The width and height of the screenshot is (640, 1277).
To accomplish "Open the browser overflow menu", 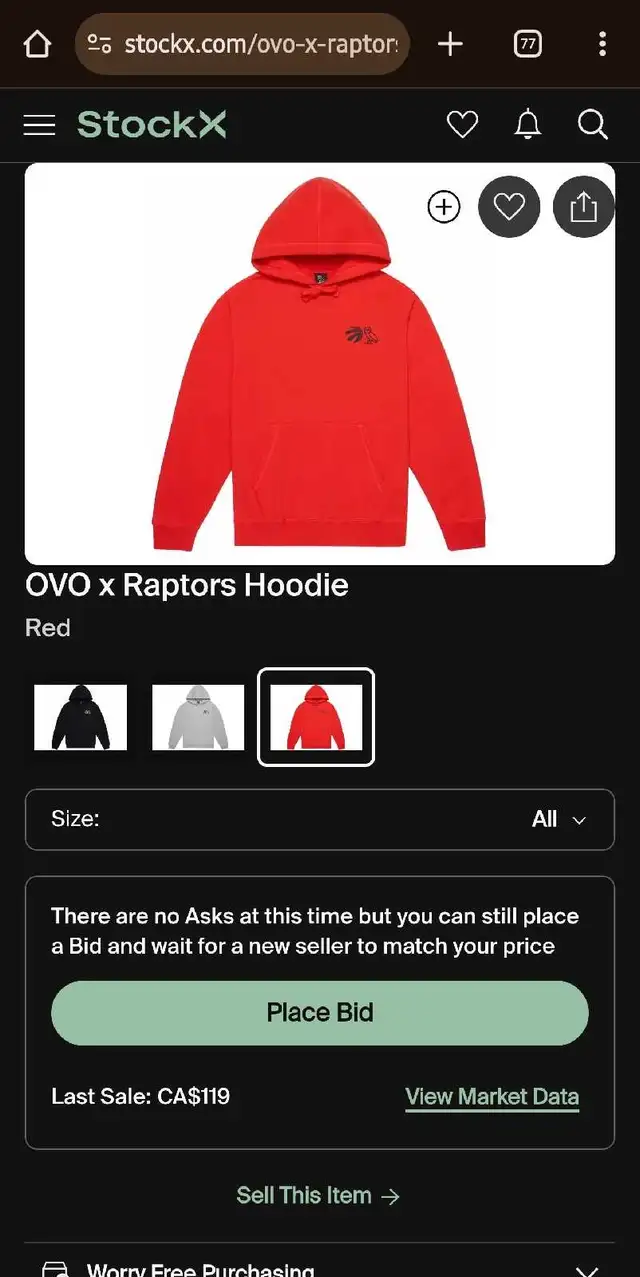I will tap(602, 44).
